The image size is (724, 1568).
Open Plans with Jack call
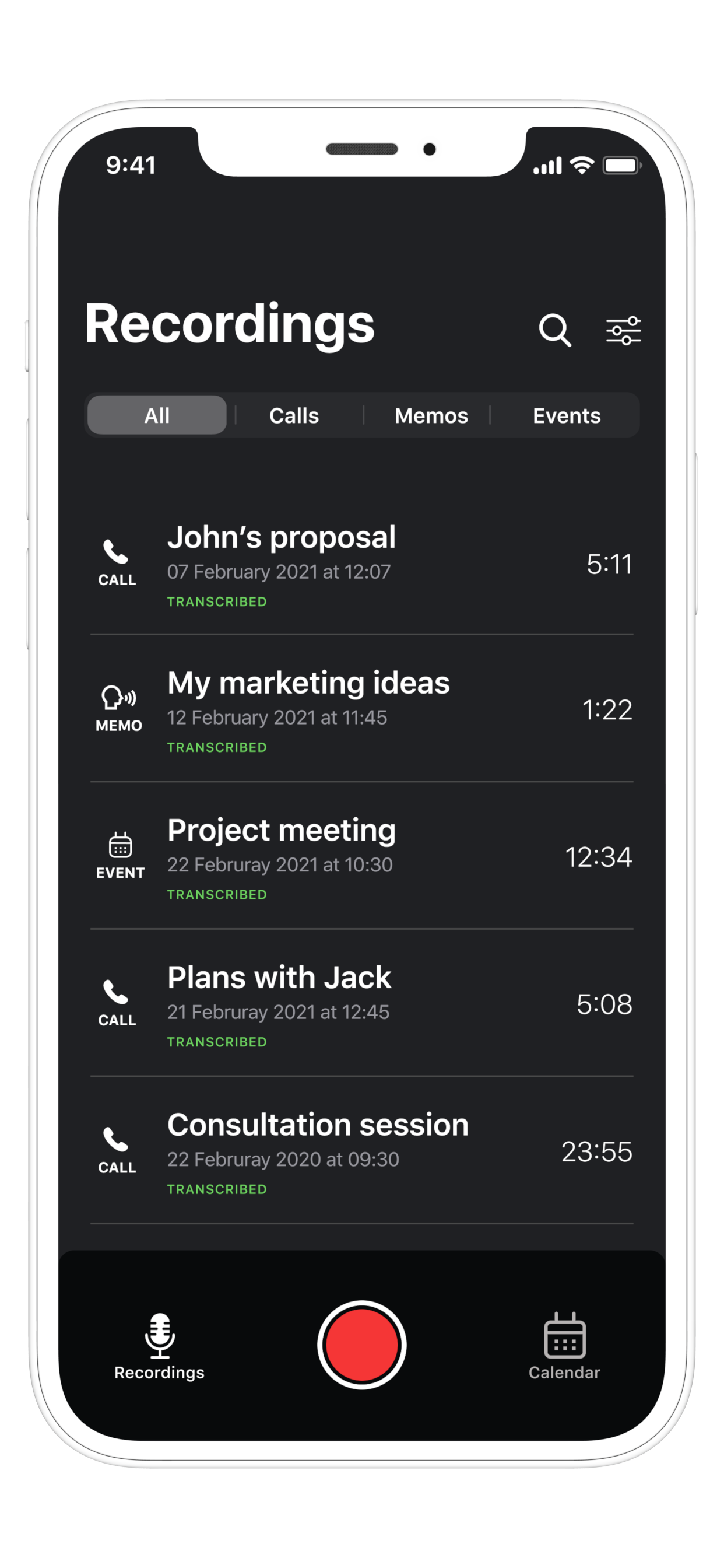[361, 1005]
